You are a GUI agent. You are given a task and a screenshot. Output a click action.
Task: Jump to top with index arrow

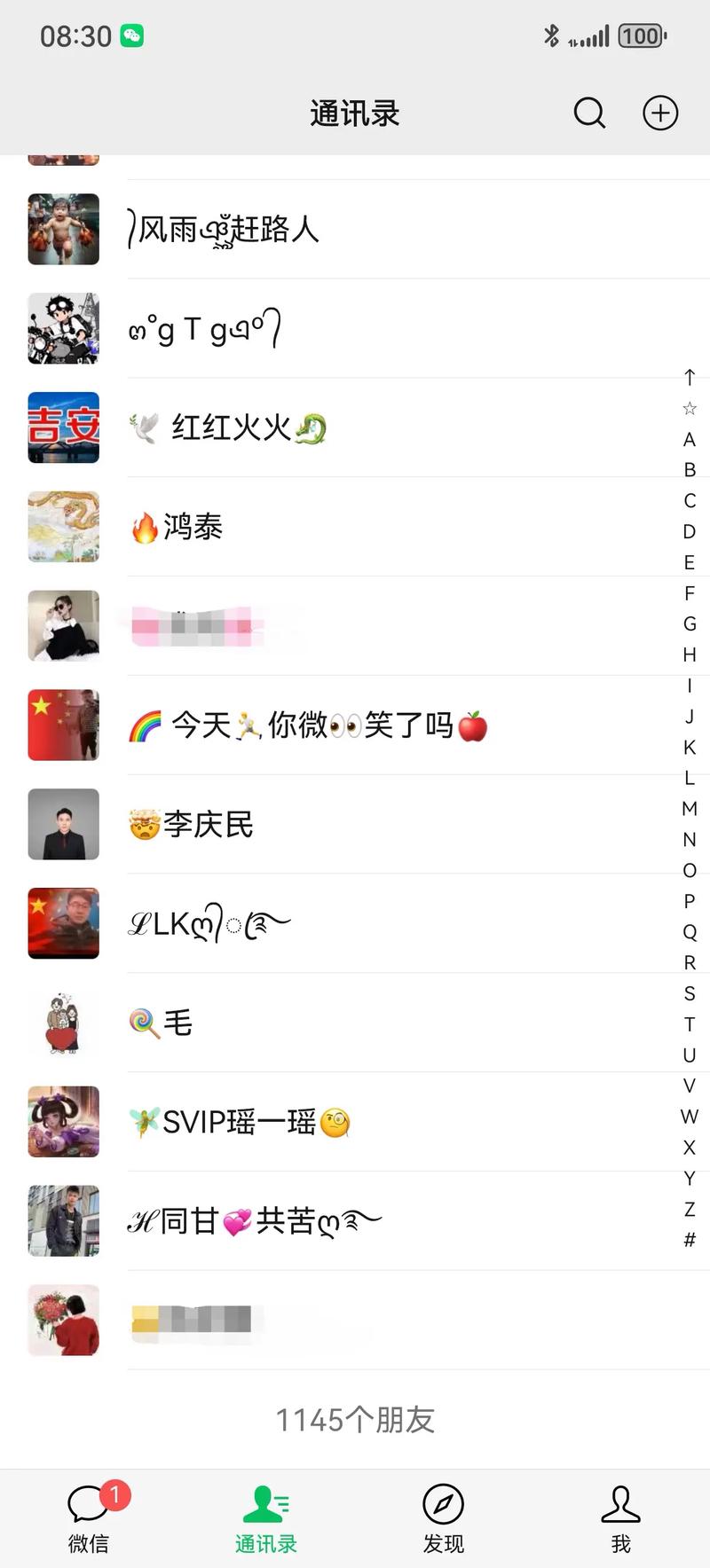point(690,378)
